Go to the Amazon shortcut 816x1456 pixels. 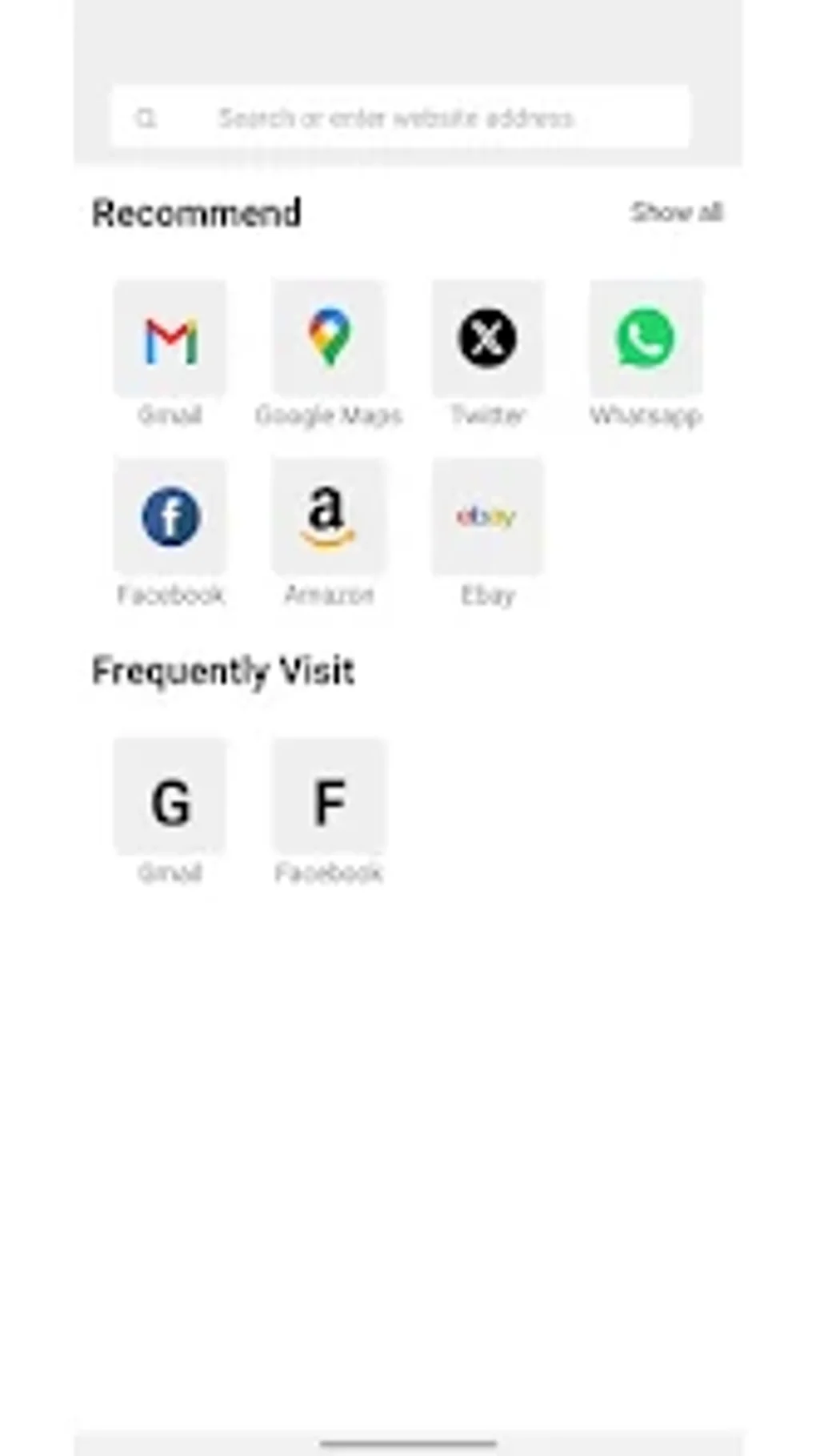[x=329, y=517]
